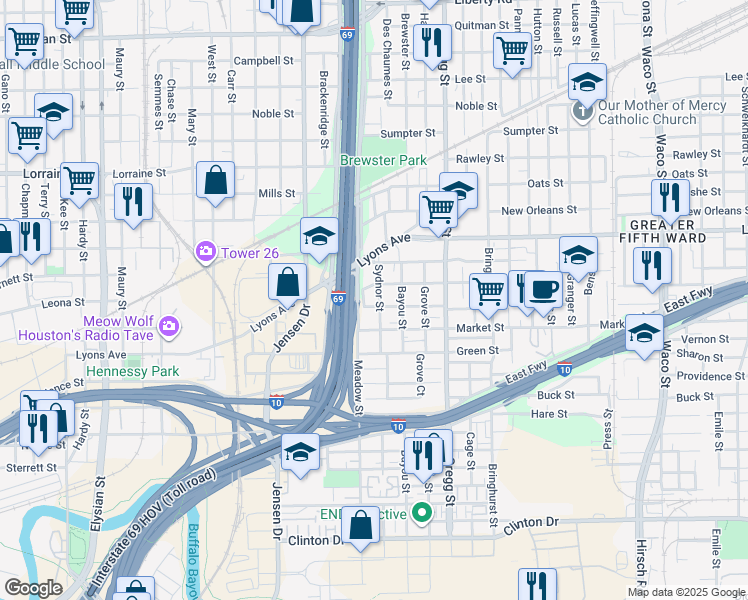748x600 pixels.
Task: Tap the Tower 26 camera marker
Action: pos(207,250)
